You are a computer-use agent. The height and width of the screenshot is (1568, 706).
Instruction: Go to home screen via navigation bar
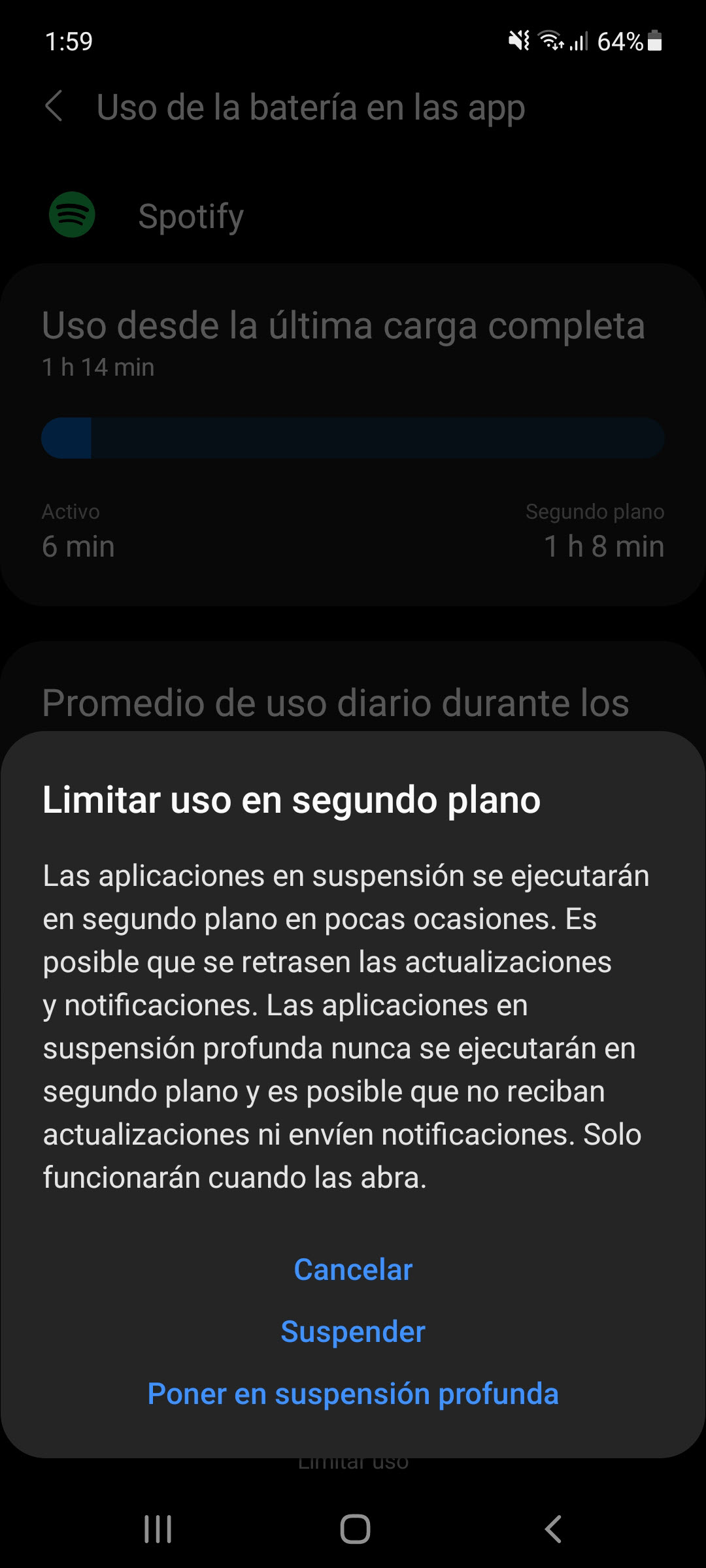click(355, 1529)
